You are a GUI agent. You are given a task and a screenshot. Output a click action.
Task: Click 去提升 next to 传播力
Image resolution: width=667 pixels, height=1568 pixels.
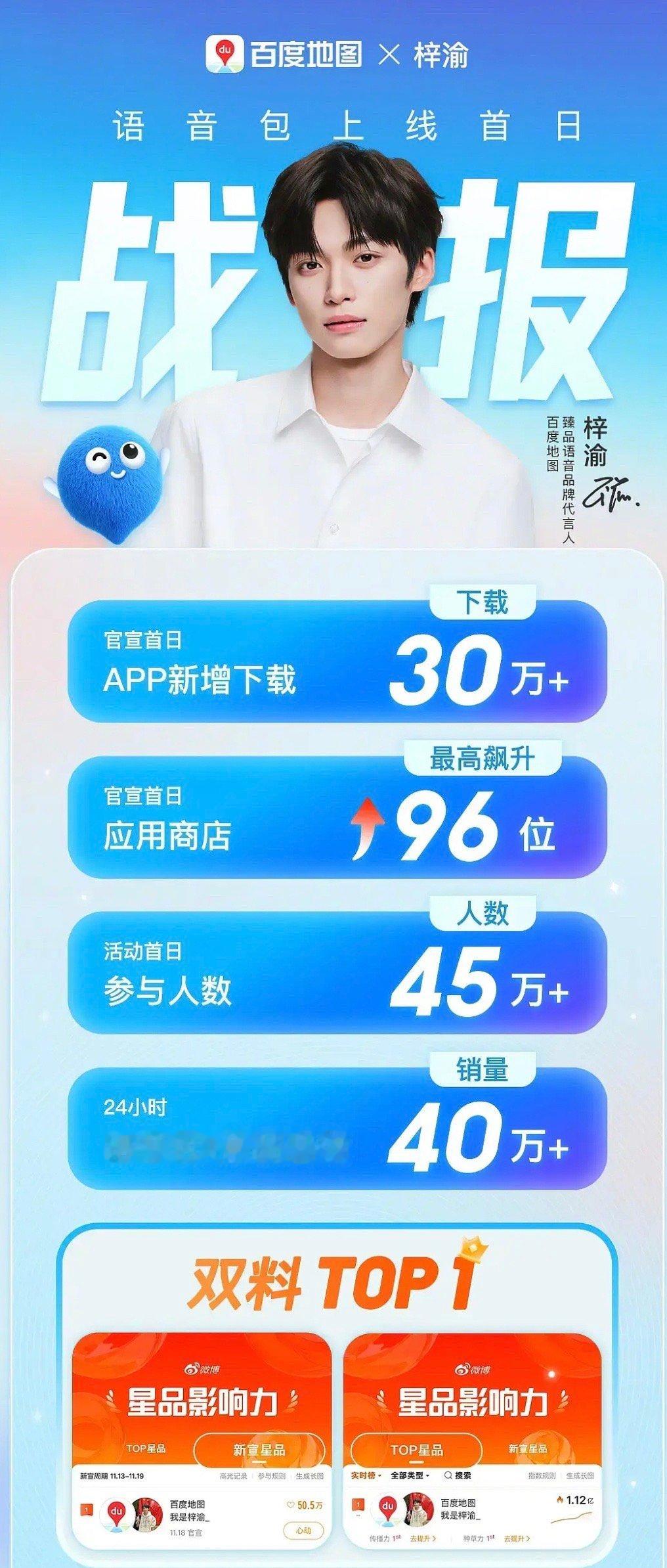click(x=422, y=1538)
